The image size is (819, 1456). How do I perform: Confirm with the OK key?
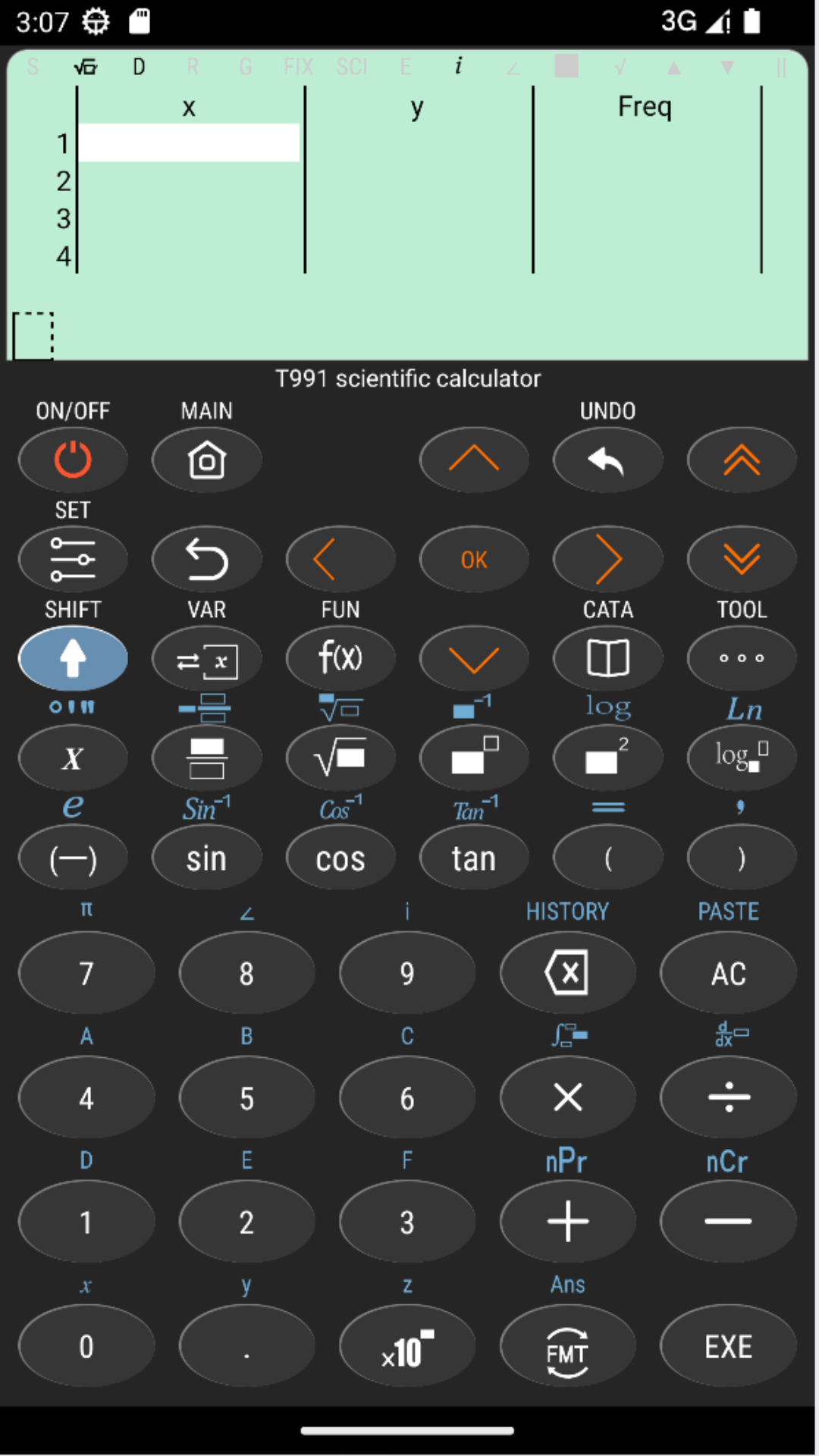(474, 559)
